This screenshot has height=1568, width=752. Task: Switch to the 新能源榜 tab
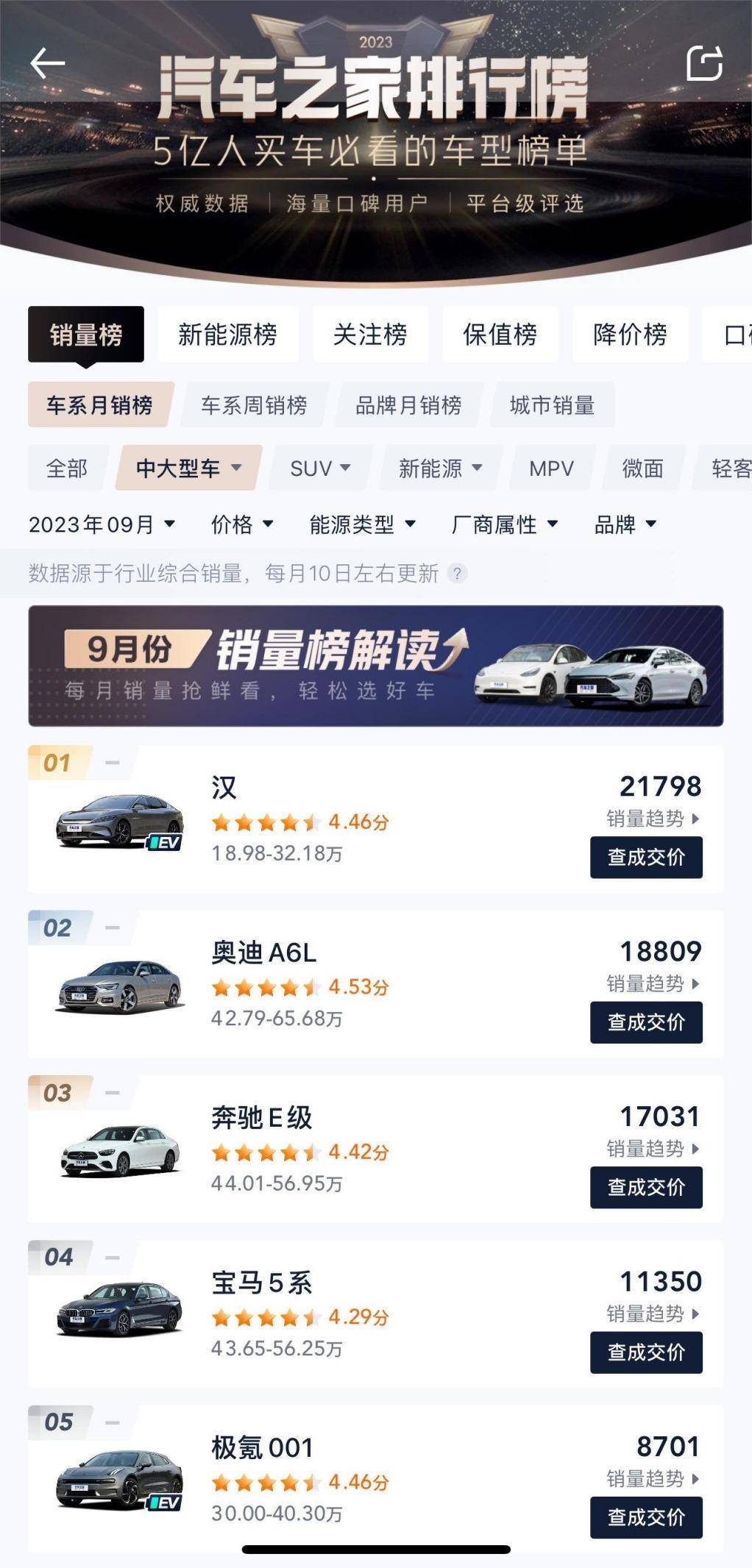[x=227, y=335]
